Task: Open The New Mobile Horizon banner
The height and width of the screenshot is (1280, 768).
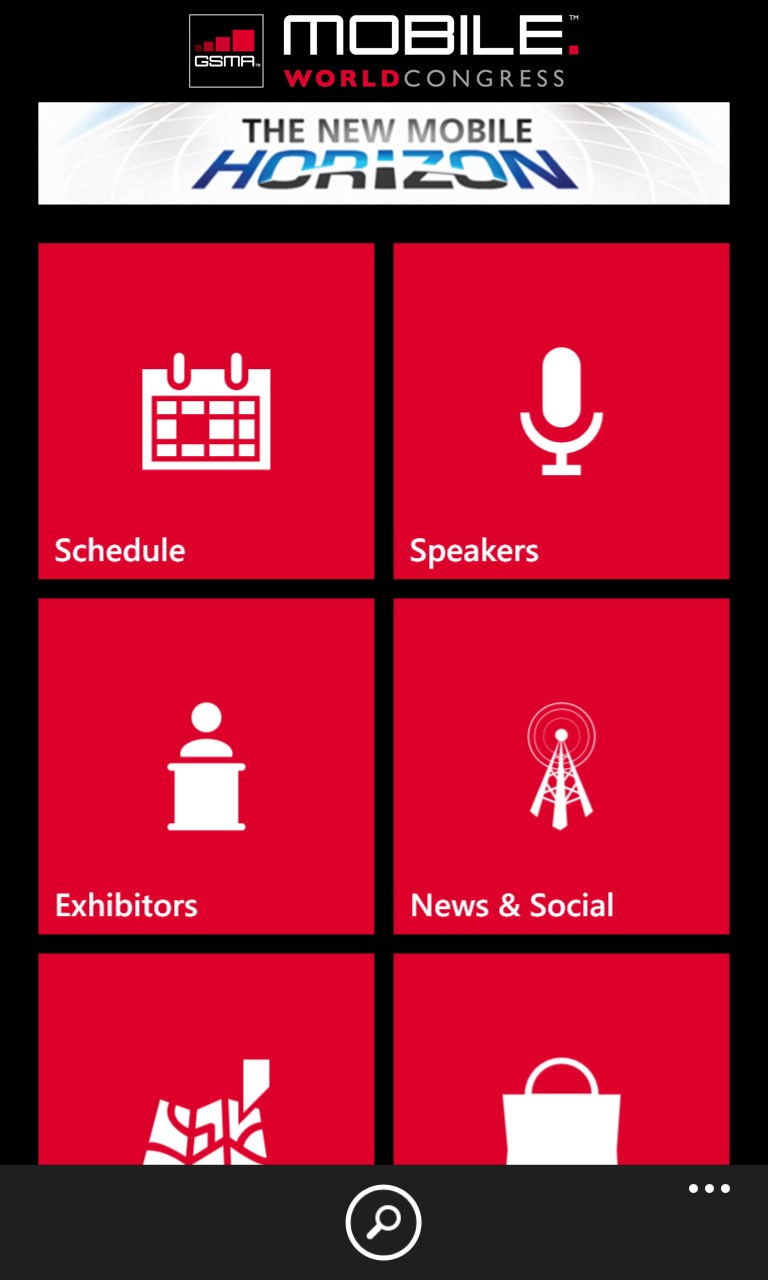Action: (x=384, y=153)
